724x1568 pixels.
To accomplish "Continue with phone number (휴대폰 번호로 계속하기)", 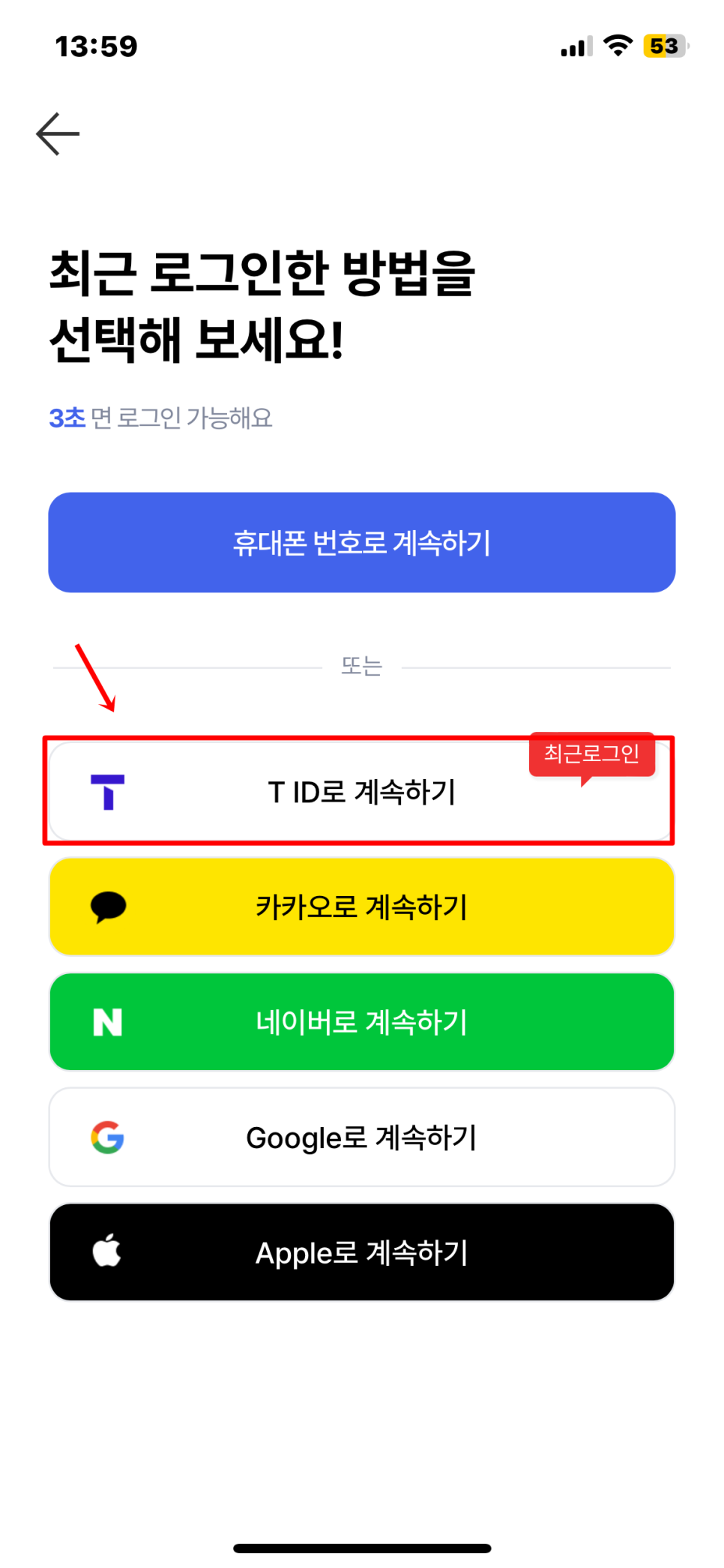I will click(x=362, y=542).
